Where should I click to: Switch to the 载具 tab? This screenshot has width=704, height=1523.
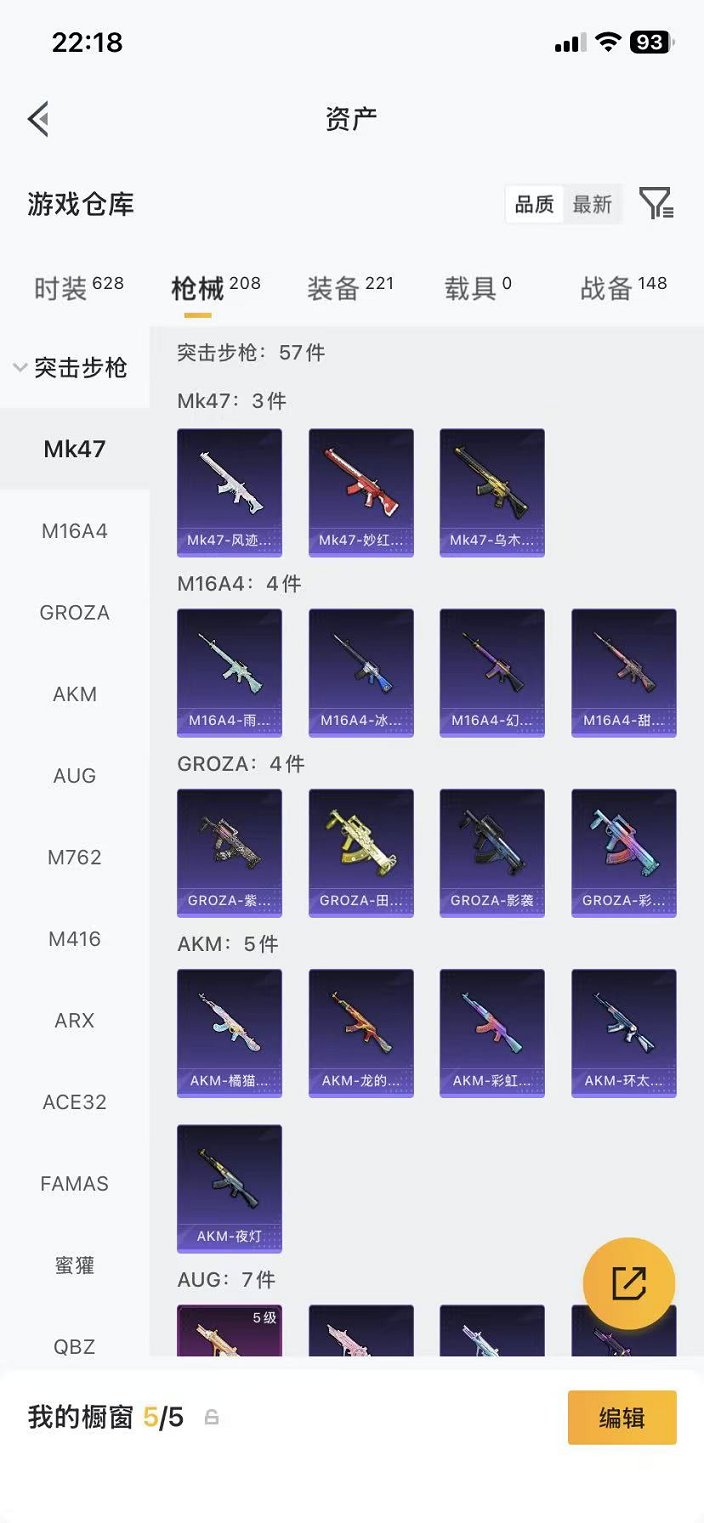tap(478, 288)
